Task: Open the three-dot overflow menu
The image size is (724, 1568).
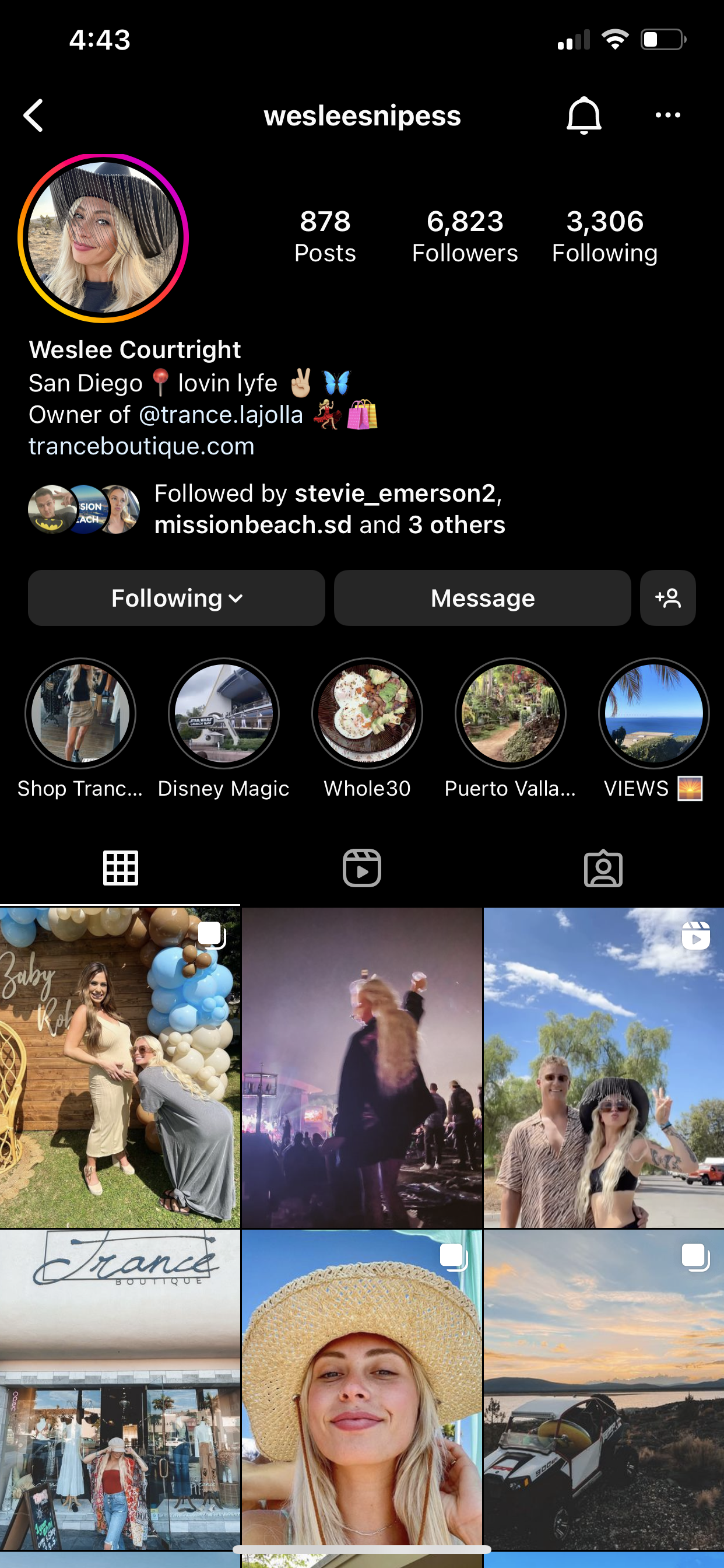Action: point(667,115)
